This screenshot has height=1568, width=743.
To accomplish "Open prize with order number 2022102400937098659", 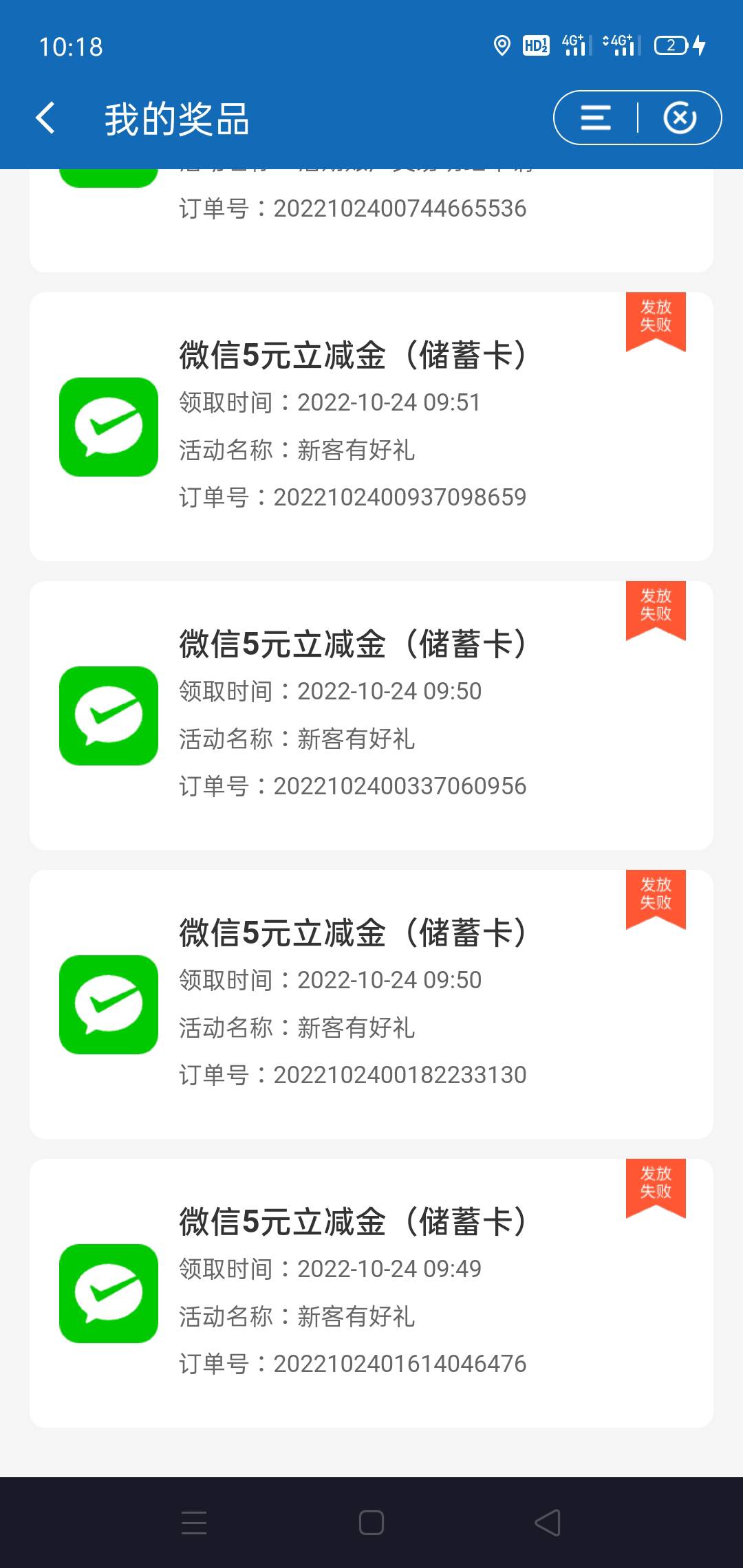I will pyautogui.click(x=371, y=427).
